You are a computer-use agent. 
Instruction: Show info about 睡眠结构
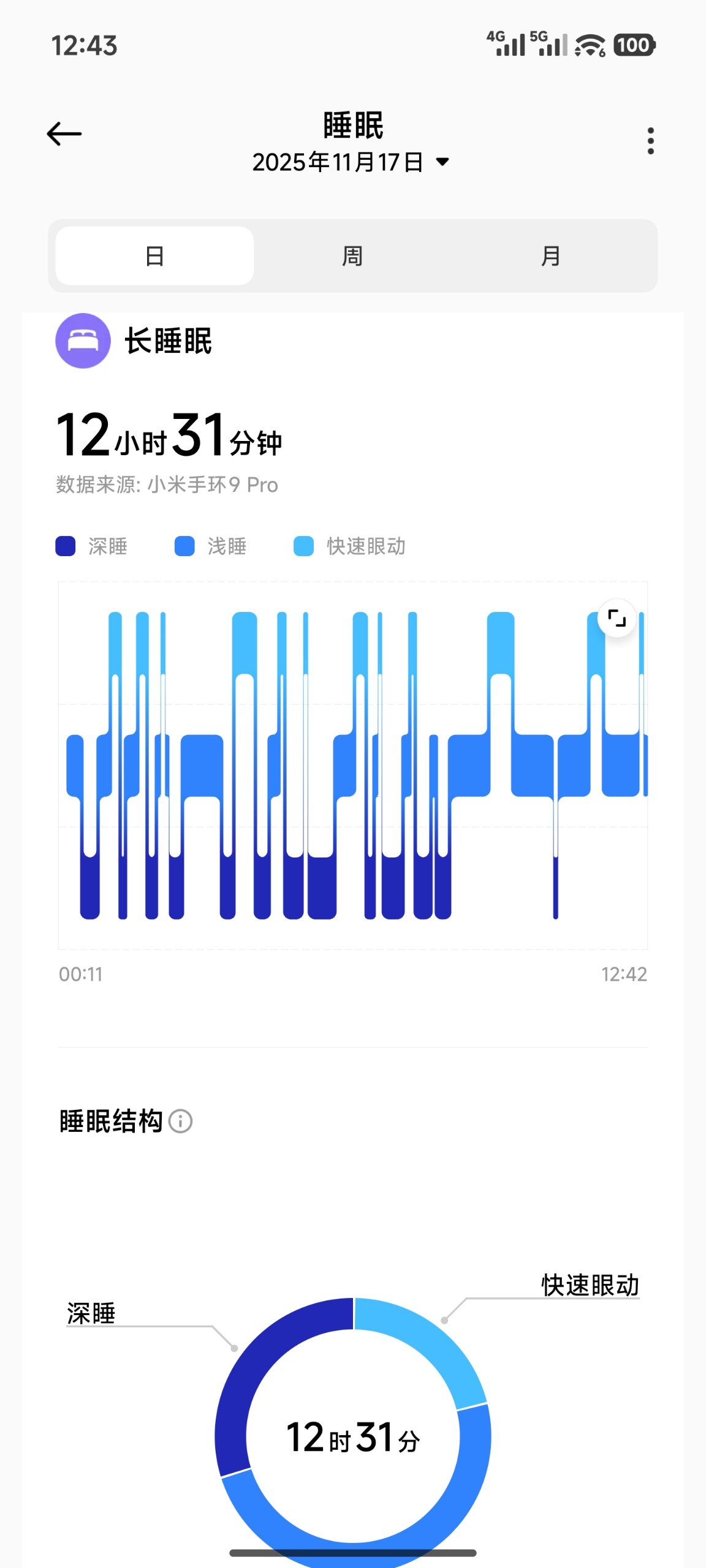[181, 1121]
